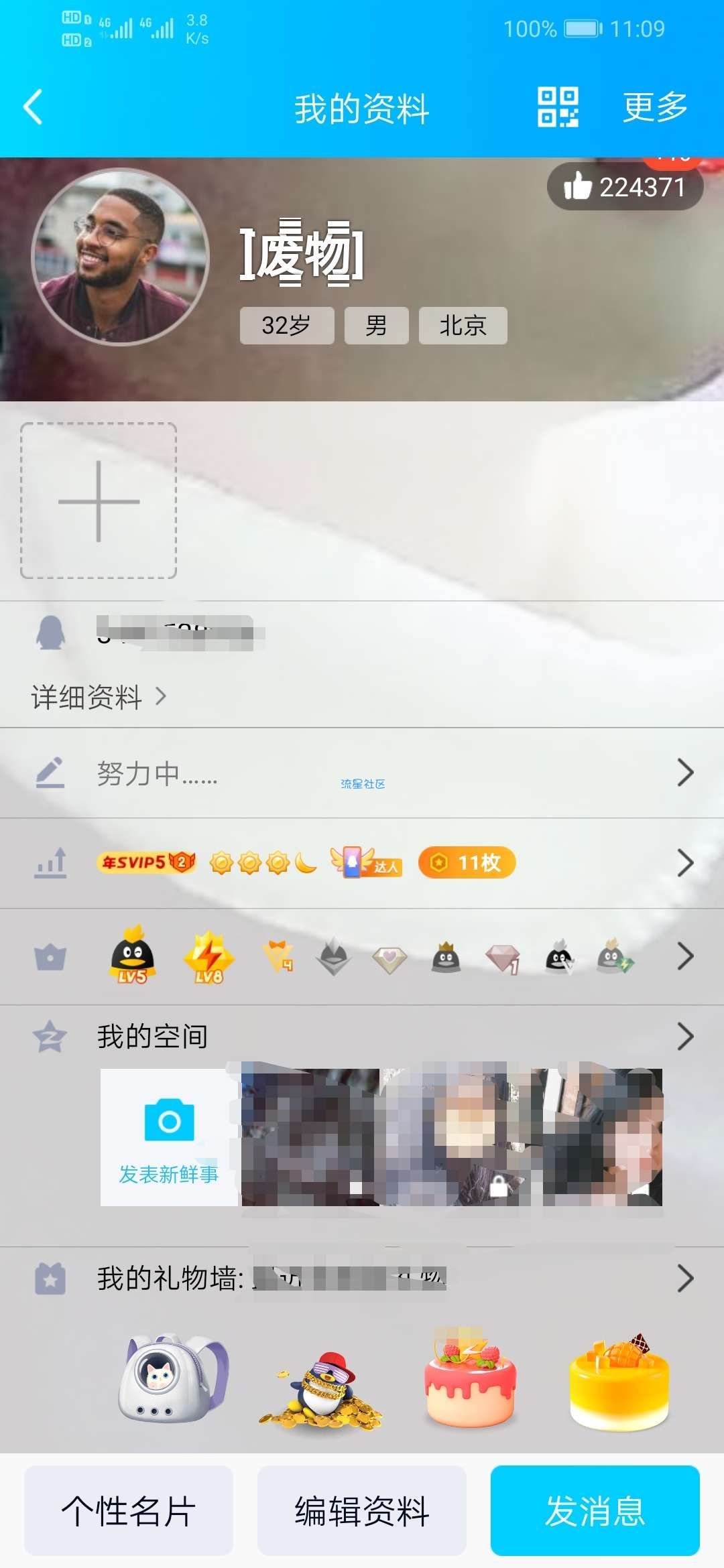Edit the signature 努力中……

[x=362, y=773]
